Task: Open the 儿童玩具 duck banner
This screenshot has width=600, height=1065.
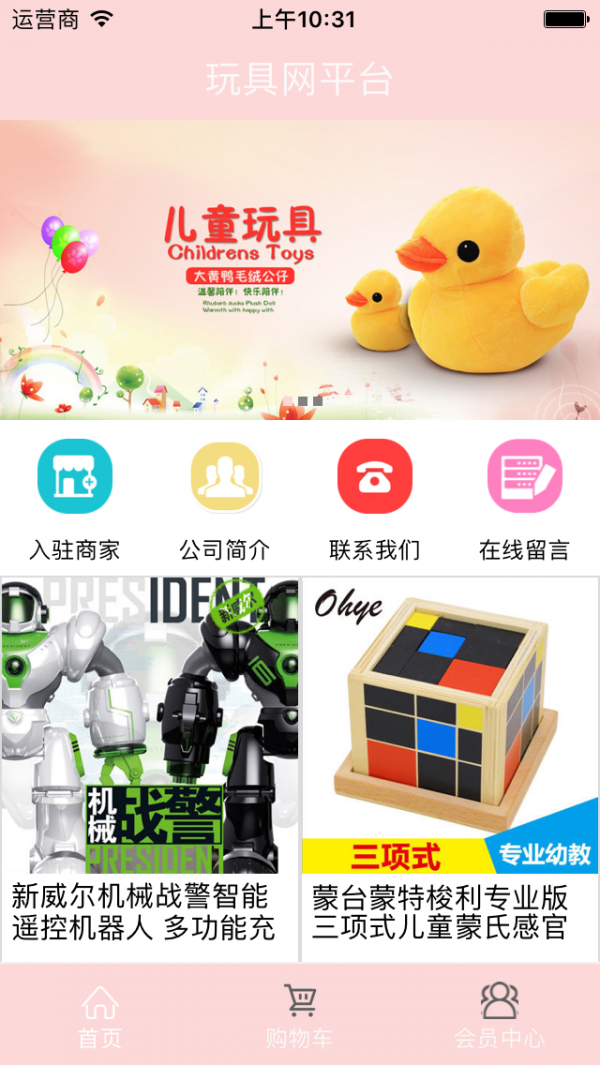Action: 300,270
